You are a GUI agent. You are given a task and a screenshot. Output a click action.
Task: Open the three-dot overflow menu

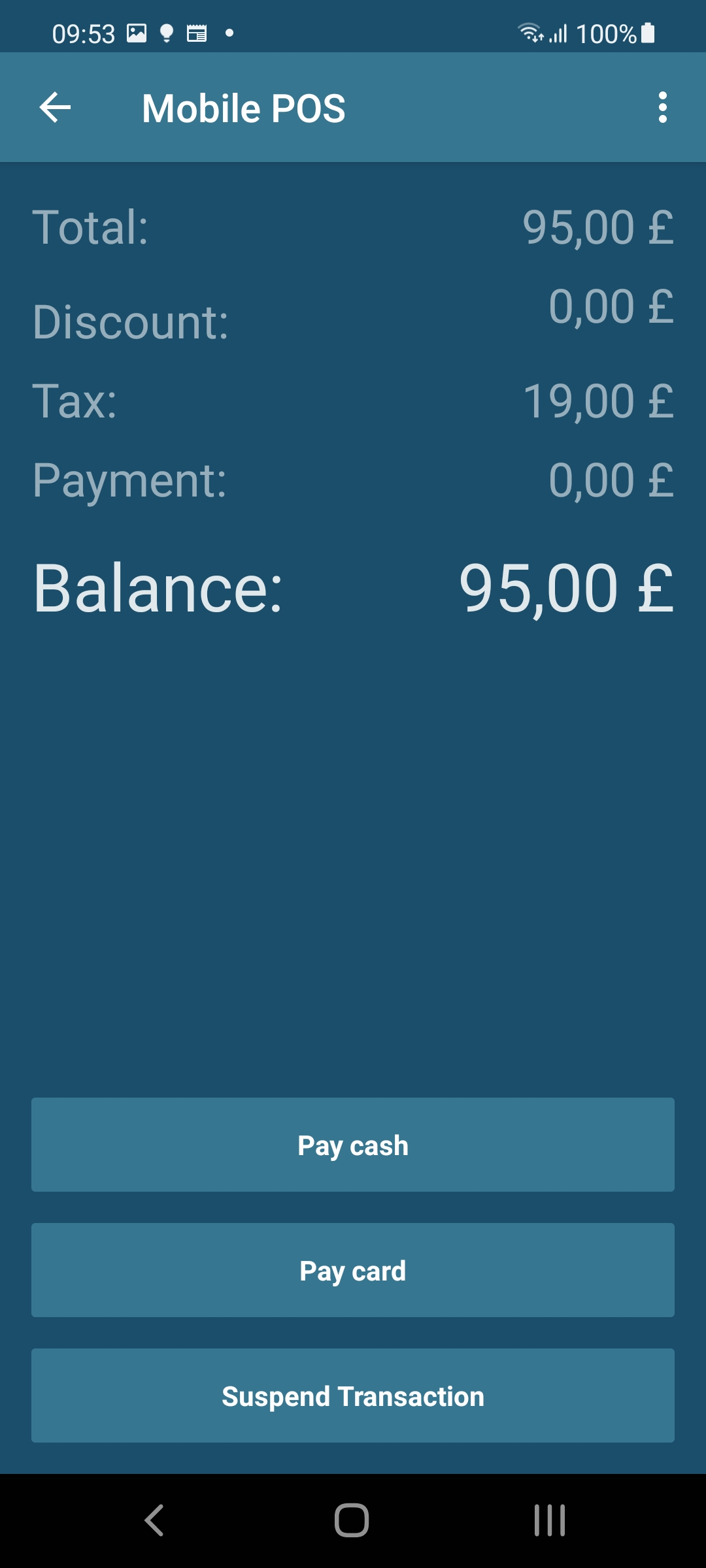click(662, 108)
